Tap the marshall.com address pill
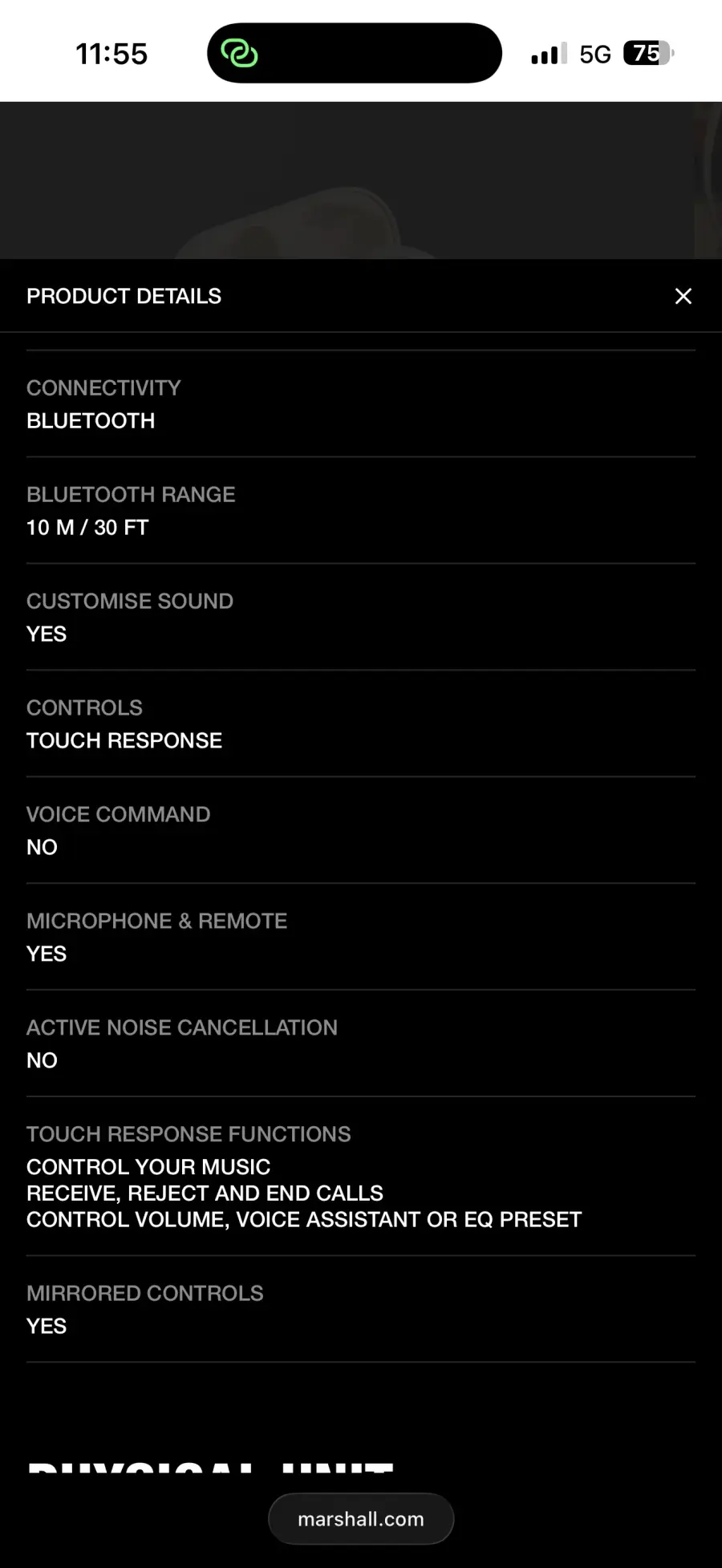The image size is (722, 1568). [x=361, y=1518]
